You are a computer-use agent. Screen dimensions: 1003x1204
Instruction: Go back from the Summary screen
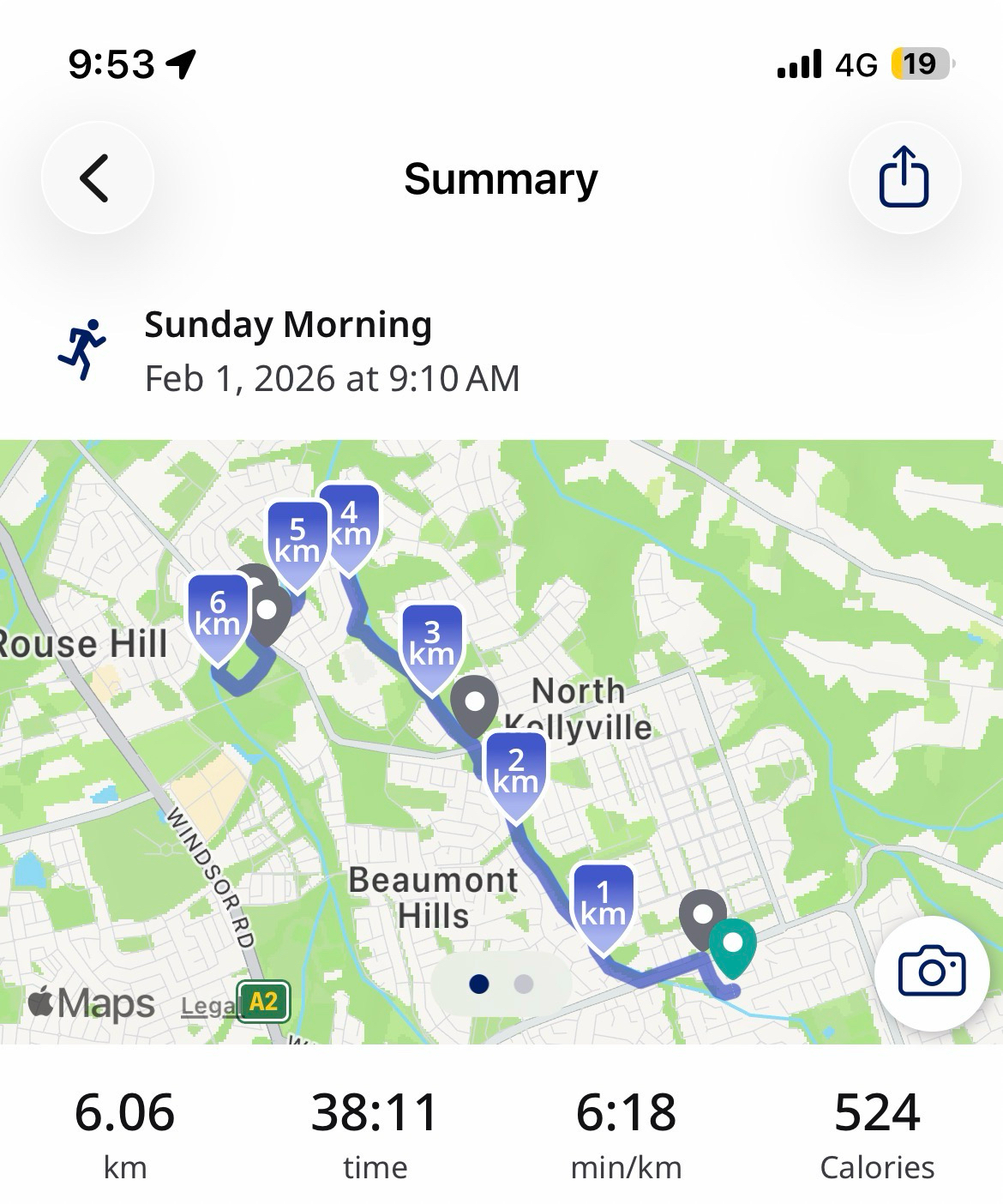coord(97,178)
